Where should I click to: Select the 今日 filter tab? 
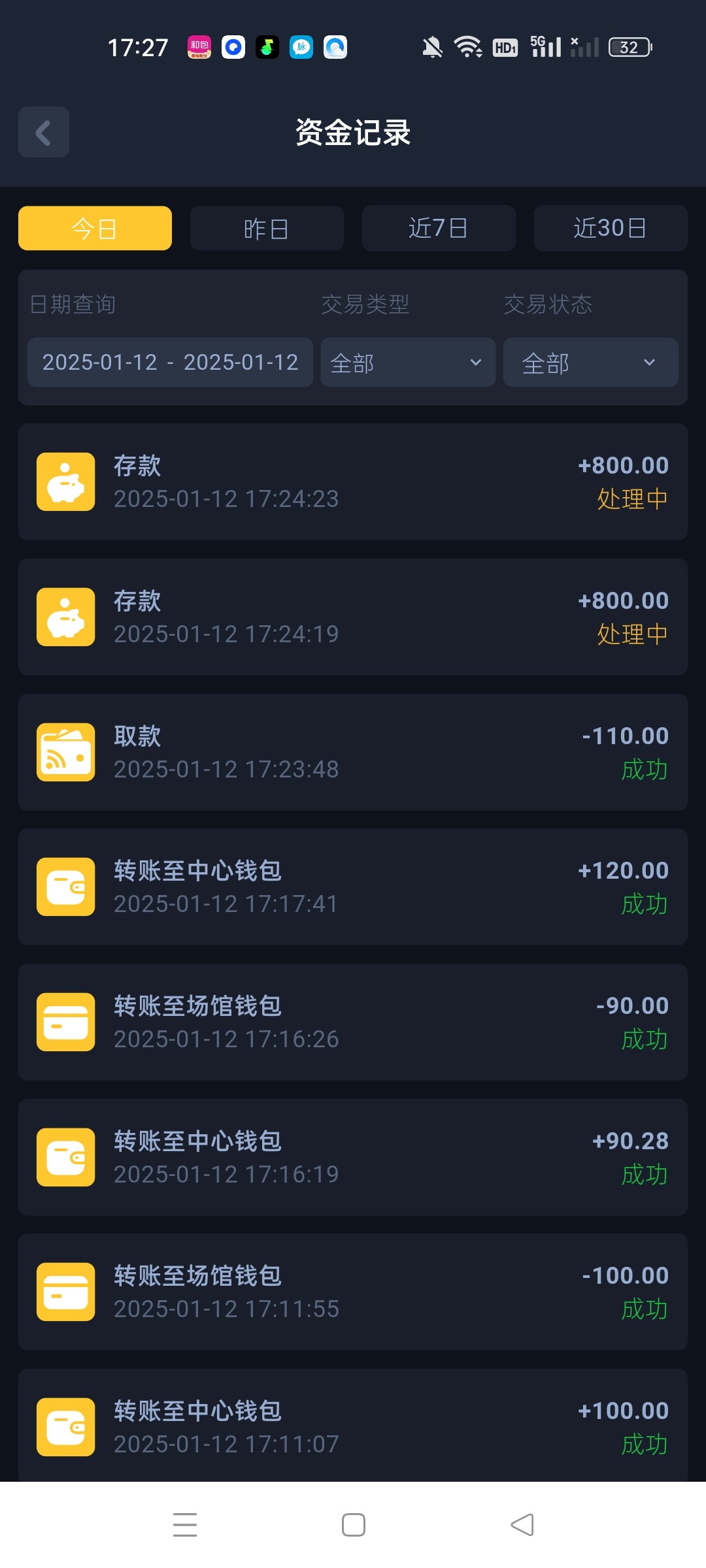pyautogui.click(x=95, y=228)
